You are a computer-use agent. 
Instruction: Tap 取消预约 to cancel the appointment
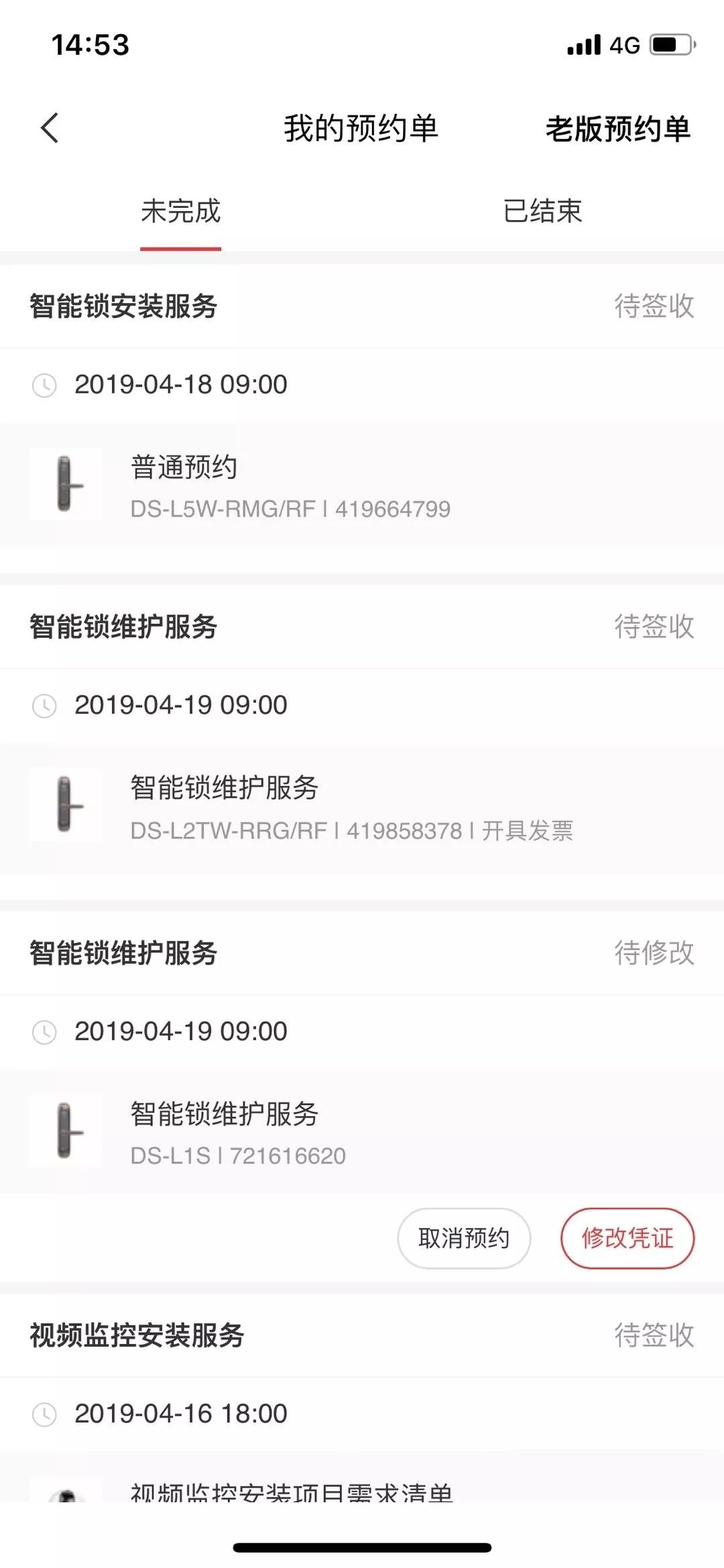coord(464,1238)
